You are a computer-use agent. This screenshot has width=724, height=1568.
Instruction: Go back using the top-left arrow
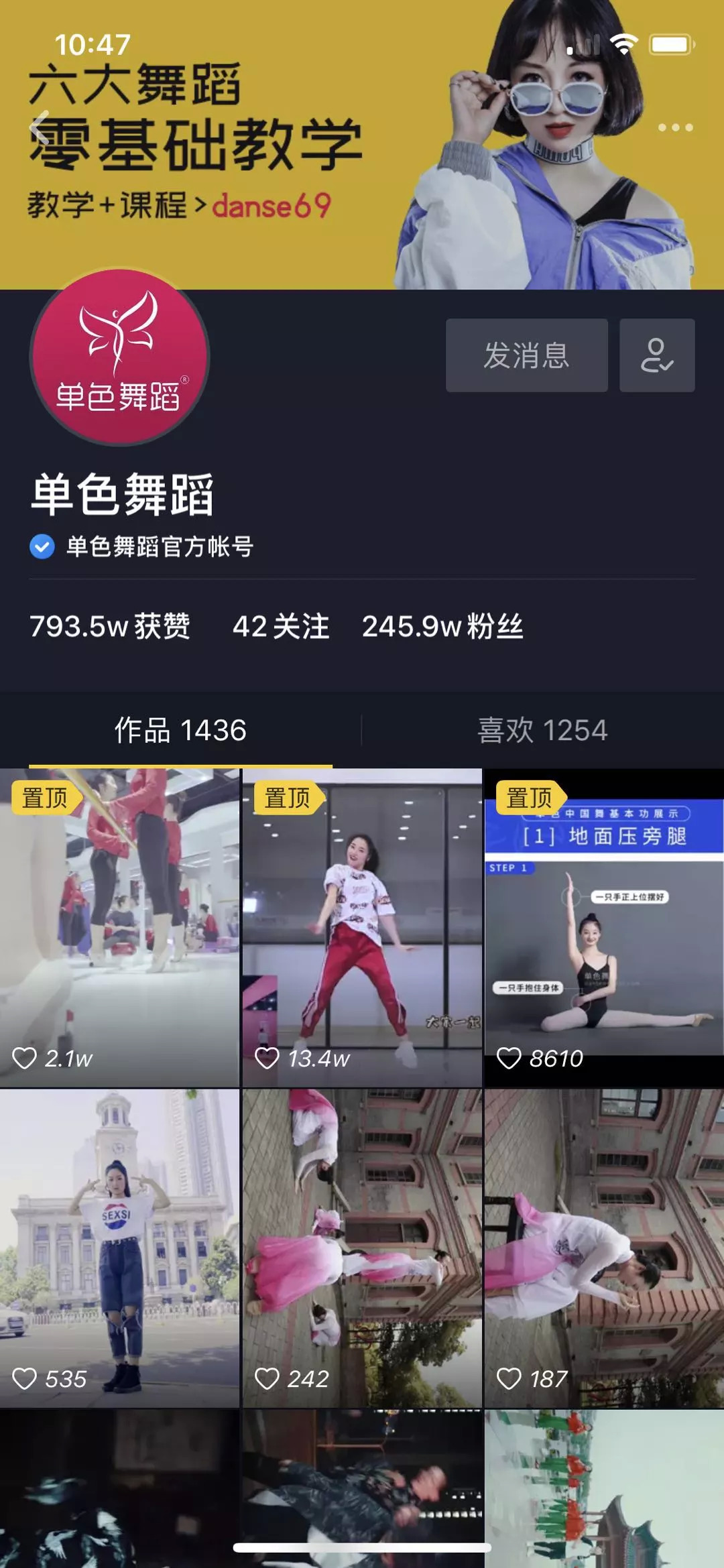click(40, 127)
